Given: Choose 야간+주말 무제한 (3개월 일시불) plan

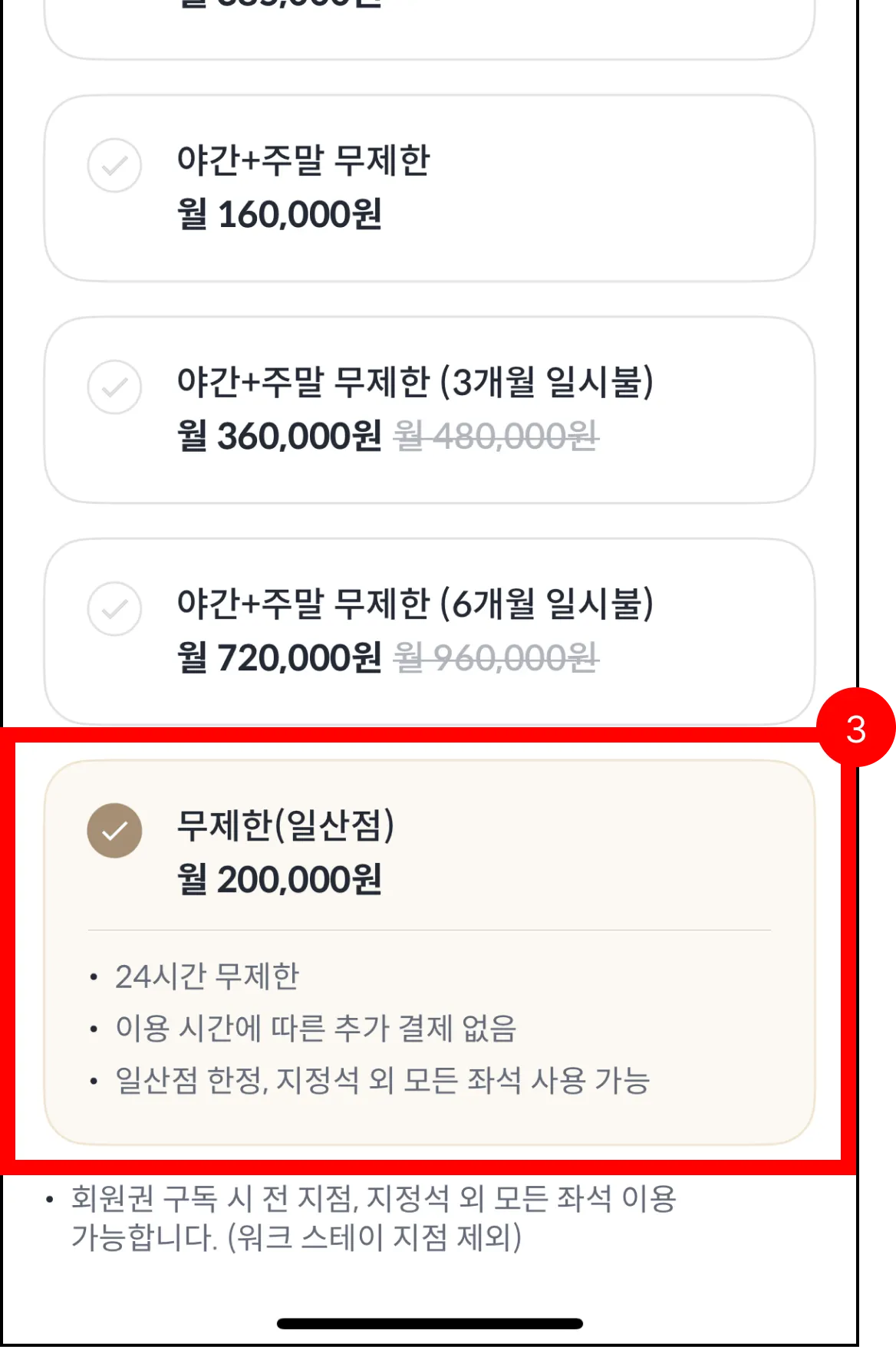Looking at the screenshot, I should [x=428, y=410].
